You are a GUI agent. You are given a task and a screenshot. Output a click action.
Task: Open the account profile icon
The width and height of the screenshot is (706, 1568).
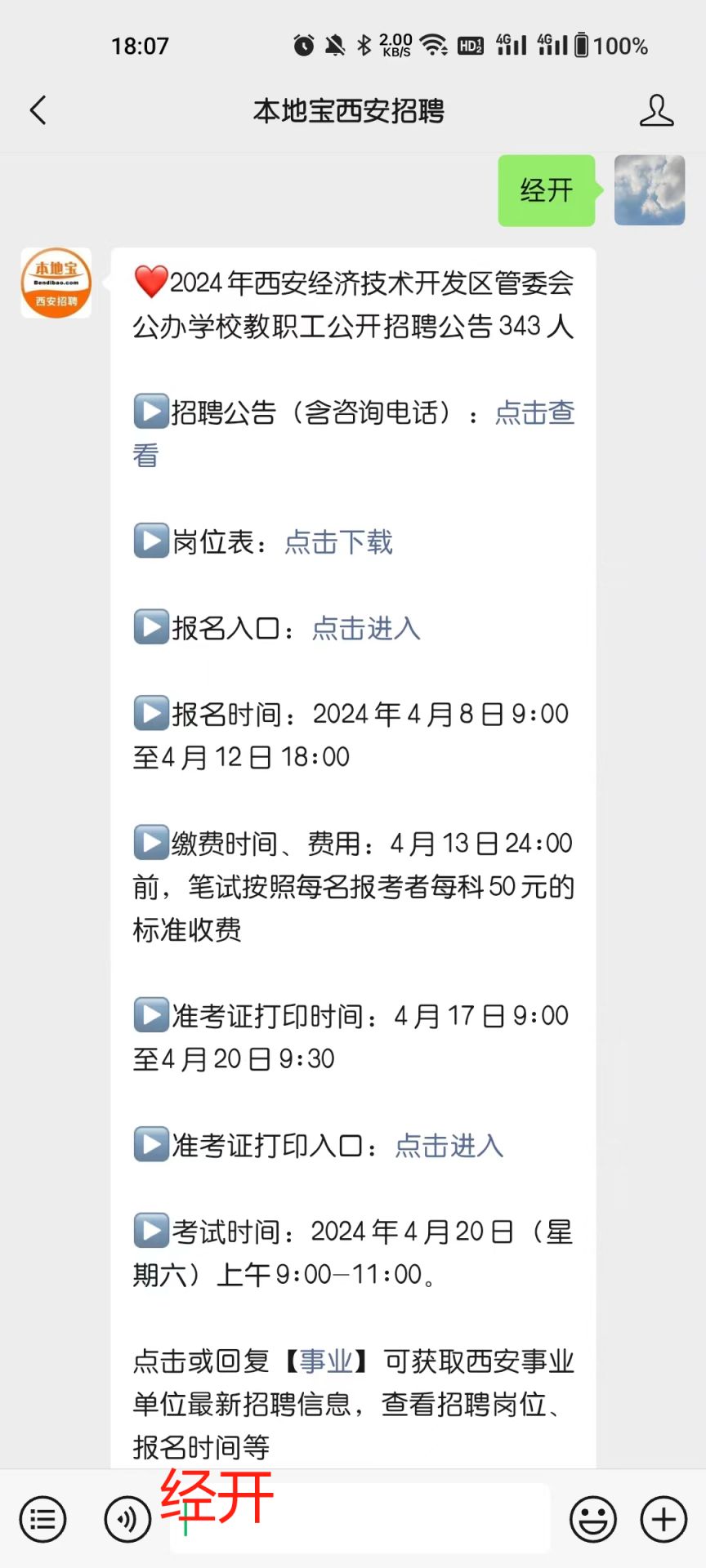click(656, 110)
